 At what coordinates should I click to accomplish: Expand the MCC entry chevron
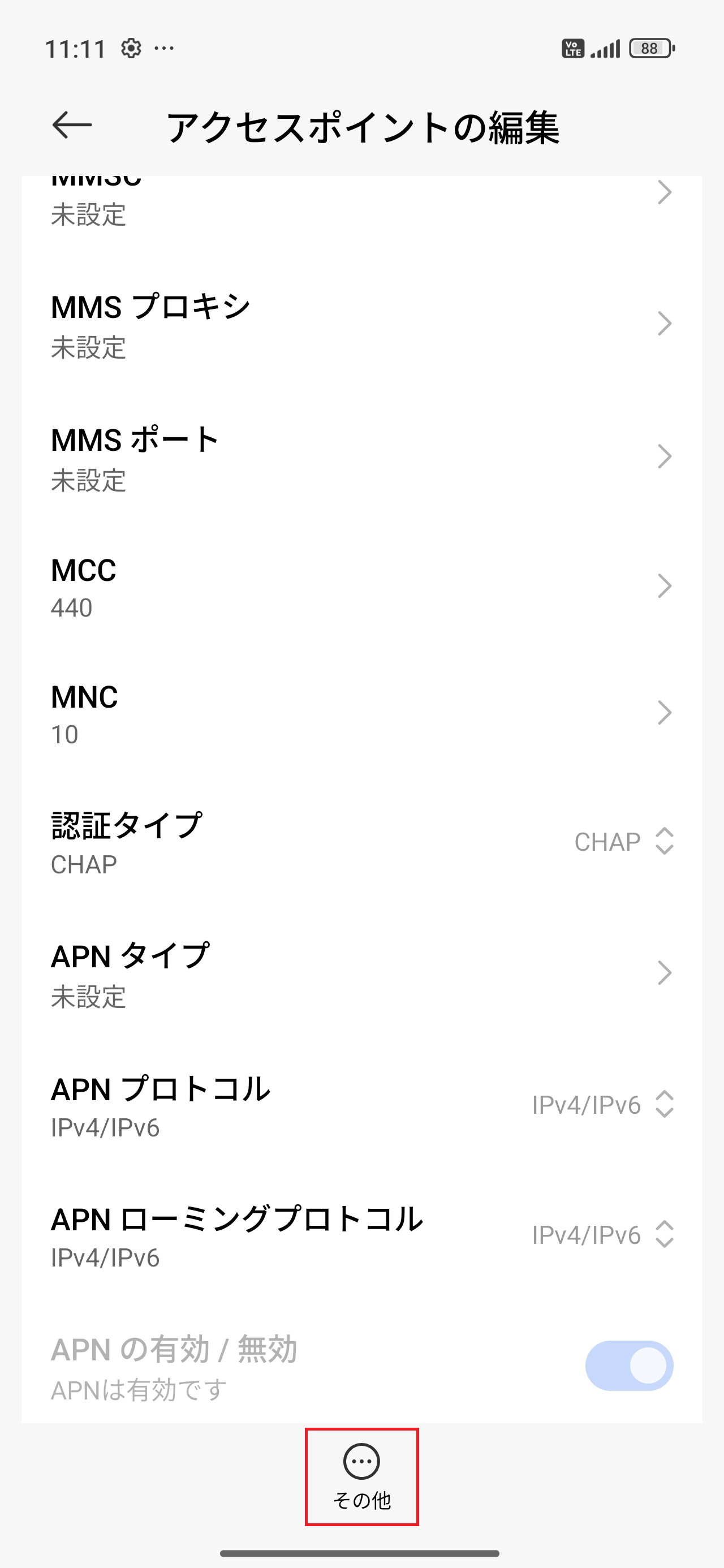666,587
